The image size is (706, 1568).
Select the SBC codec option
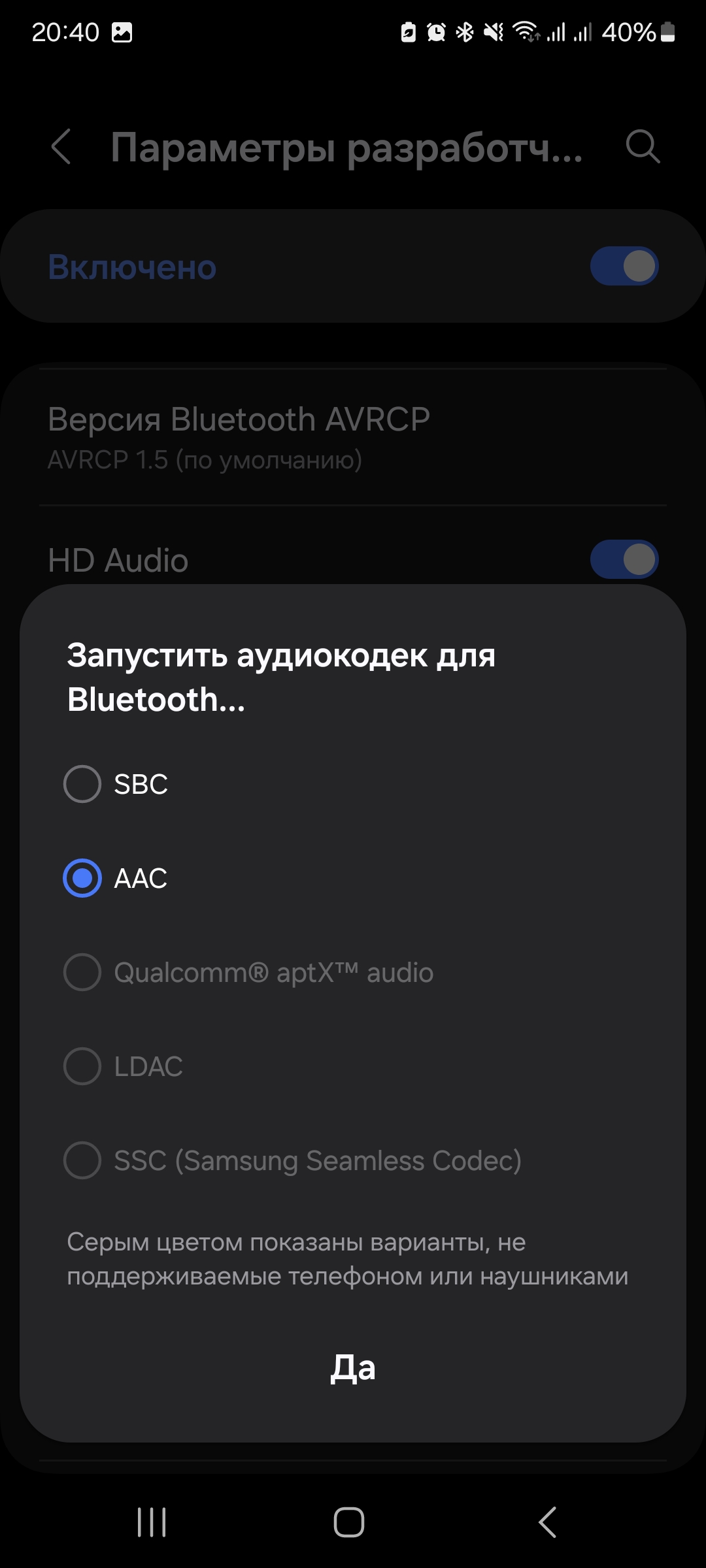click(x=82, y=784)
